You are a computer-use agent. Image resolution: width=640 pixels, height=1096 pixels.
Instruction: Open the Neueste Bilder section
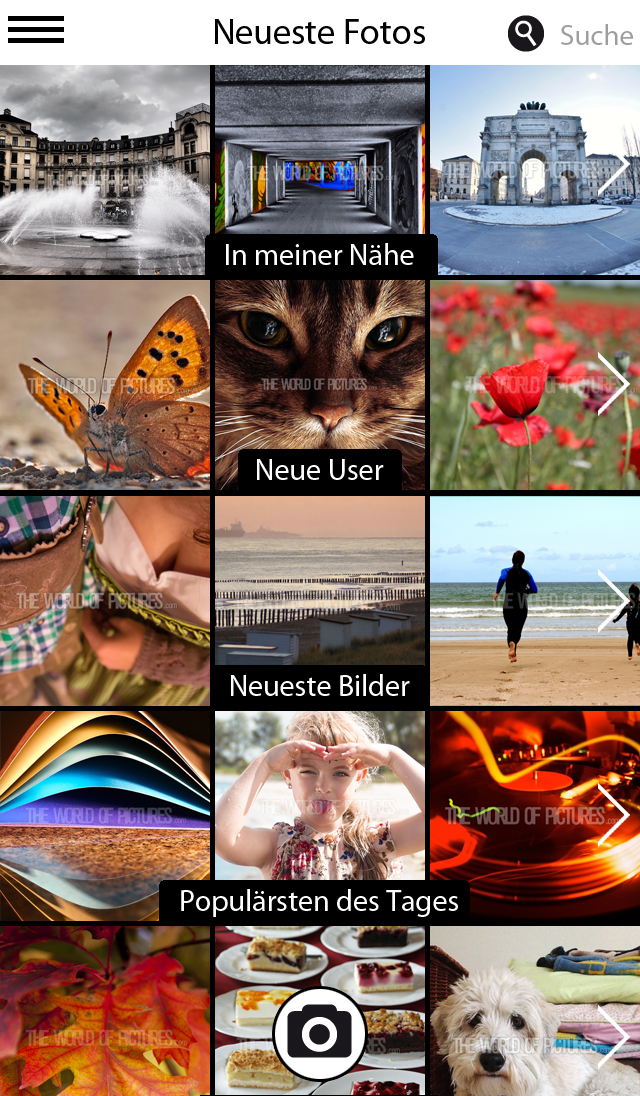point(319,685)
